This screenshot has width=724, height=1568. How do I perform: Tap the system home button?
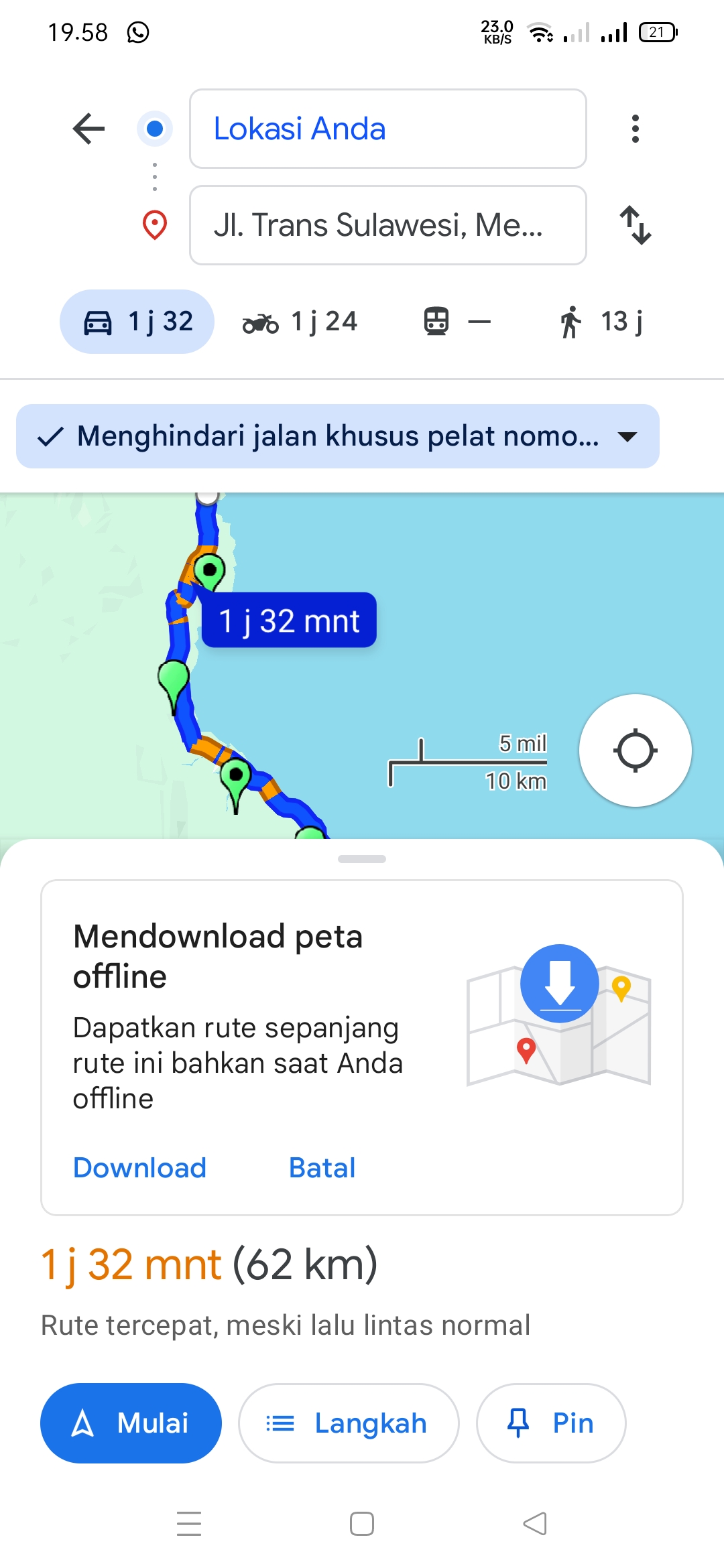362,1524
